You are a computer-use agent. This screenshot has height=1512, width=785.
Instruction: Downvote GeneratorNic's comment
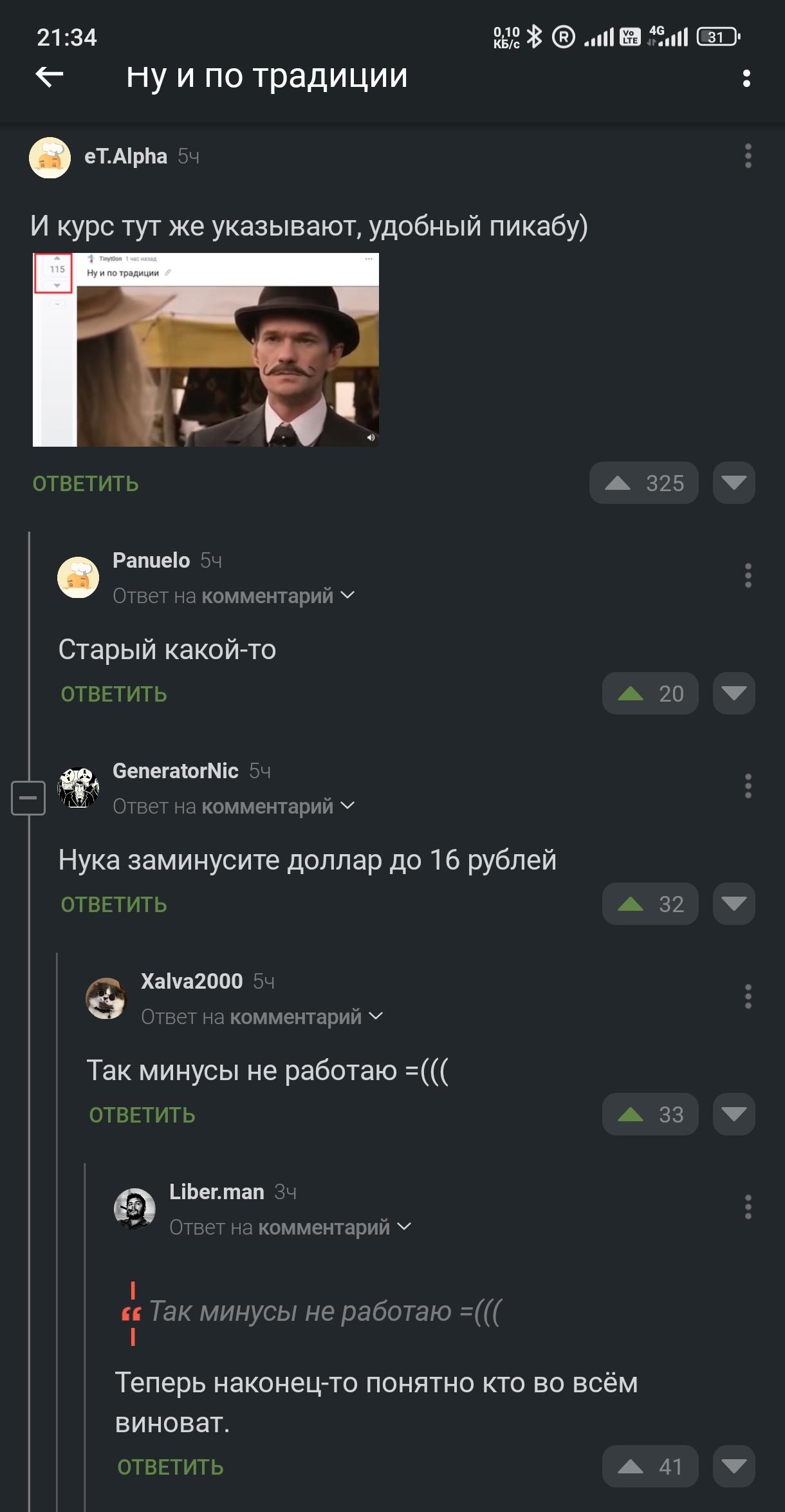coord(734,904)
